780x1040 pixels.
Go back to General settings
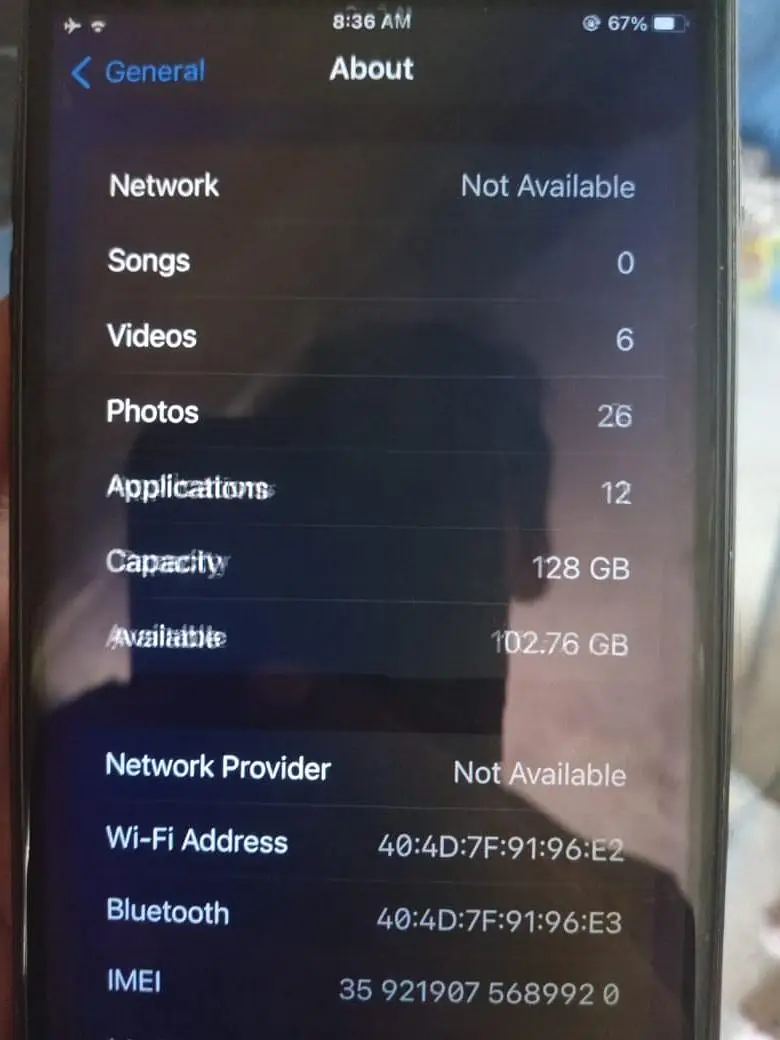point(138,72)
